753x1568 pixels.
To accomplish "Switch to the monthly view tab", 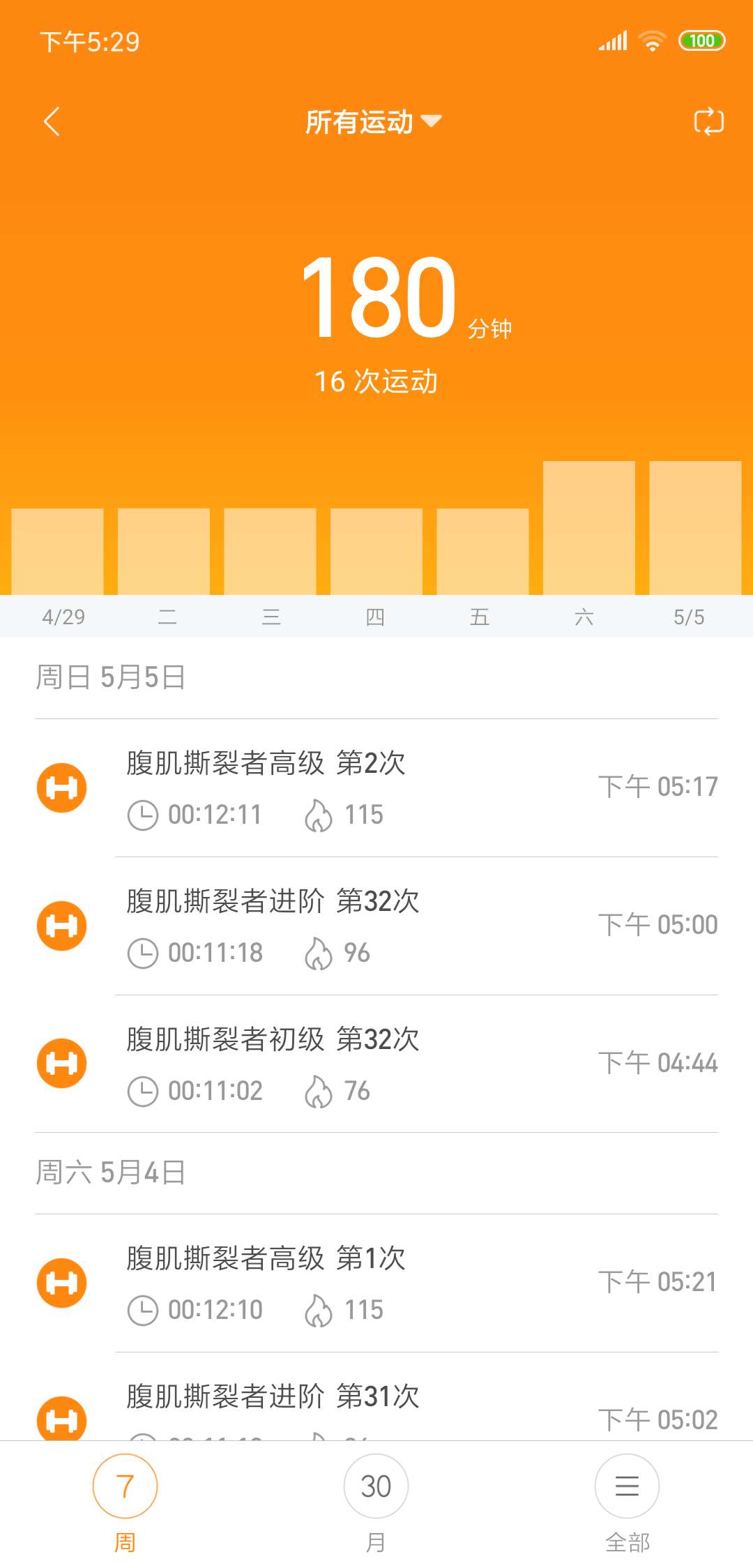I will (x=376, y=1486).
